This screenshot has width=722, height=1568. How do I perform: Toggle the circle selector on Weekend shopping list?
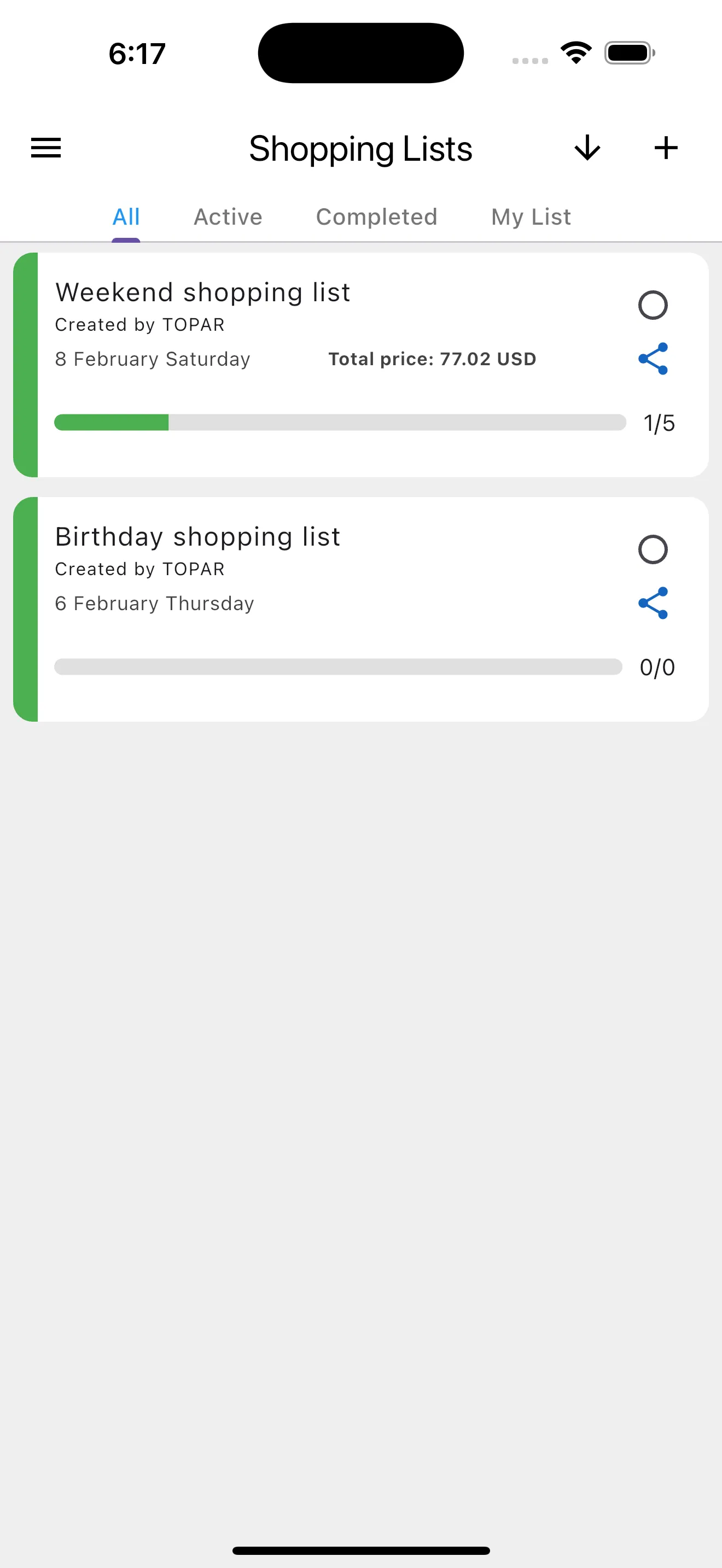[652, 305]
